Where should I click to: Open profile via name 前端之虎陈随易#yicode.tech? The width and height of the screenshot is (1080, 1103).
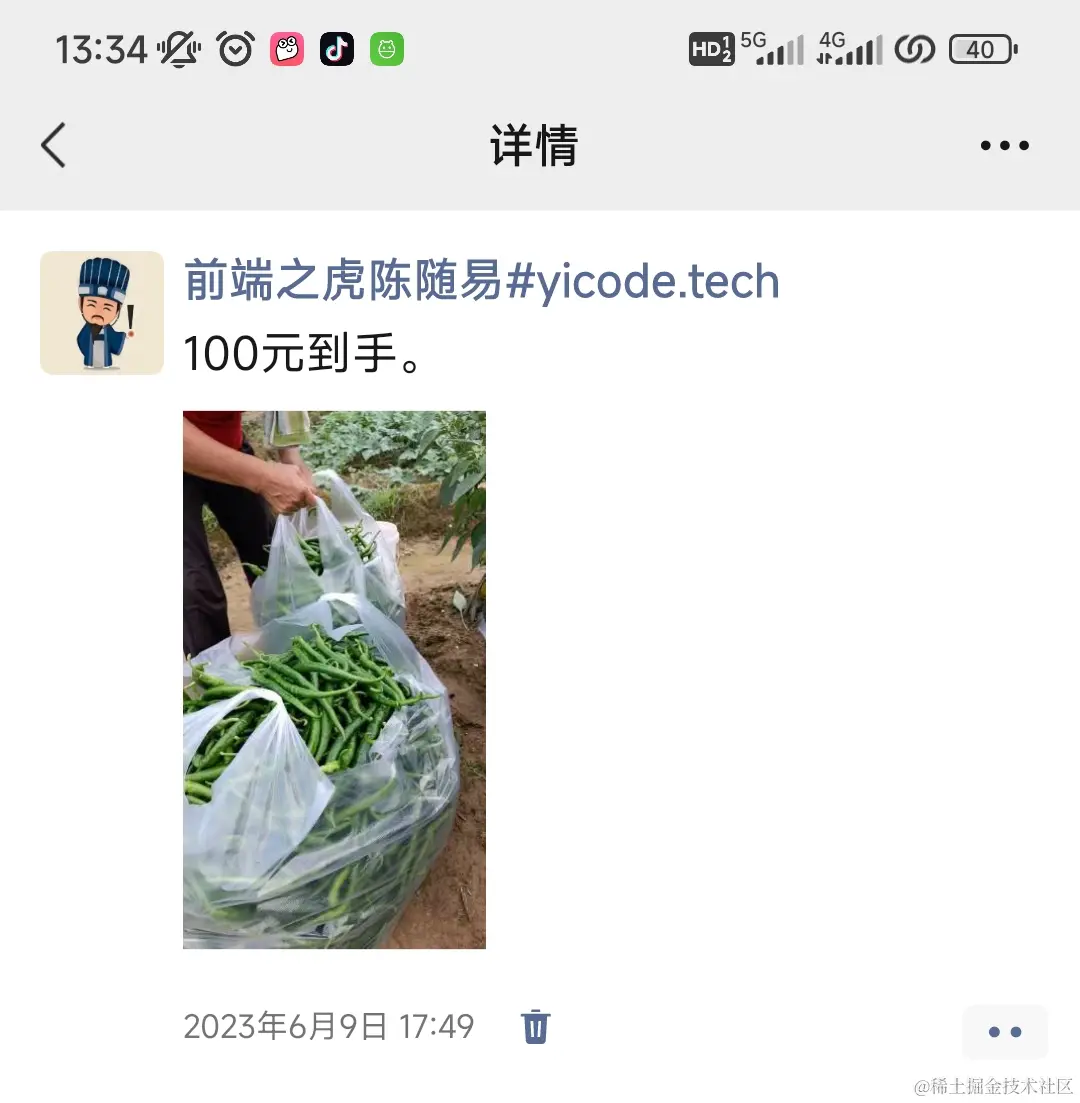tap(481, 282)
